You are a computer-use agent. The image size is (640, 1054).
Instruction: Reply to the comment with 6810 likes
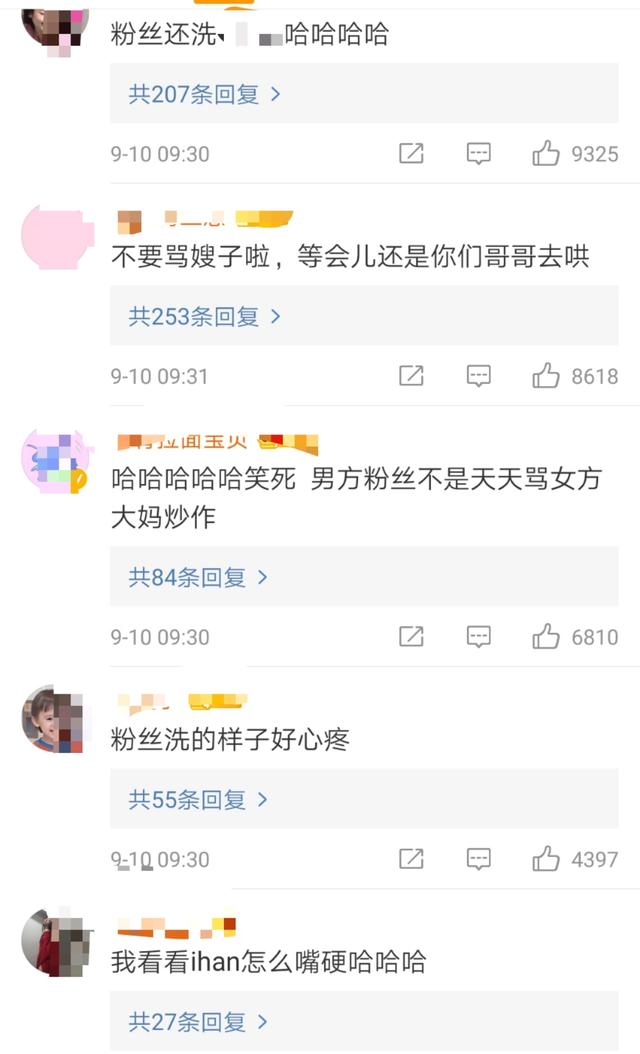click(479, 636)
